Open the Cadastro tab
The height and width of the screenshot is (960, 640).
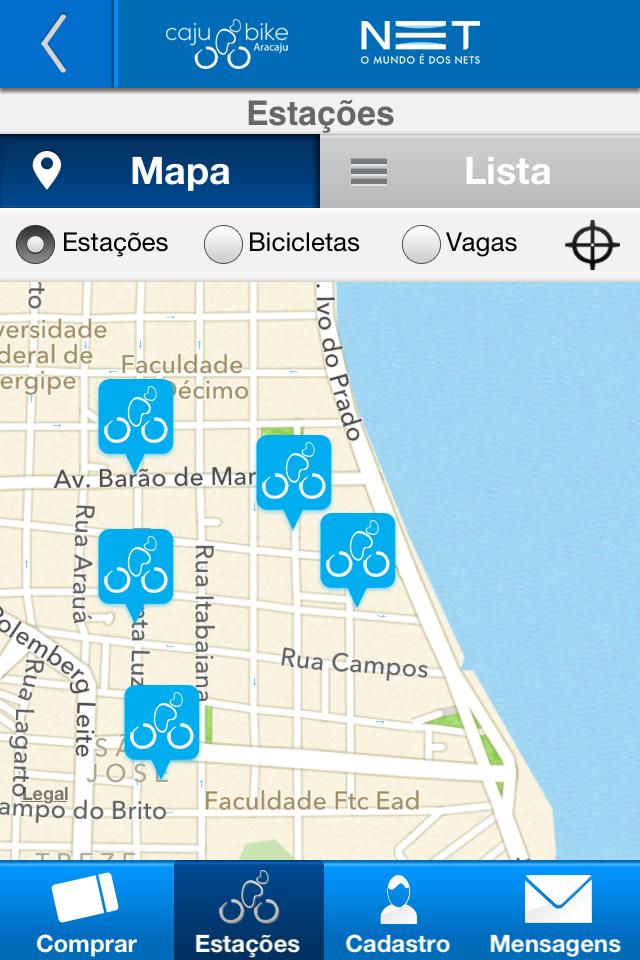pyautogui.click(x=397, y=912)
